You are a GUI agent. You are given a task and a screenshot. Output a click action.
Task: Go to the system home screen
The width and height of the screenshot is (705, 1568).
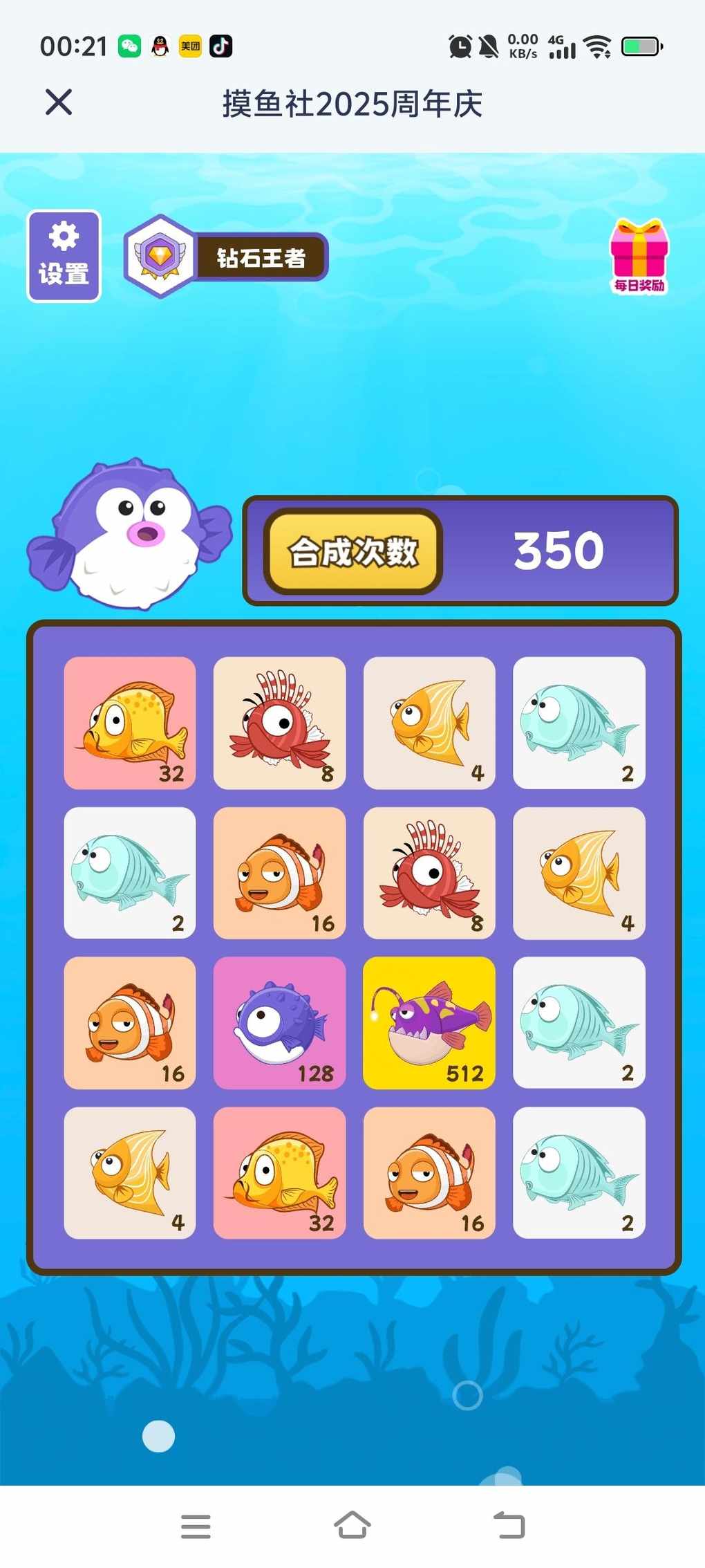pos(352,1525)
